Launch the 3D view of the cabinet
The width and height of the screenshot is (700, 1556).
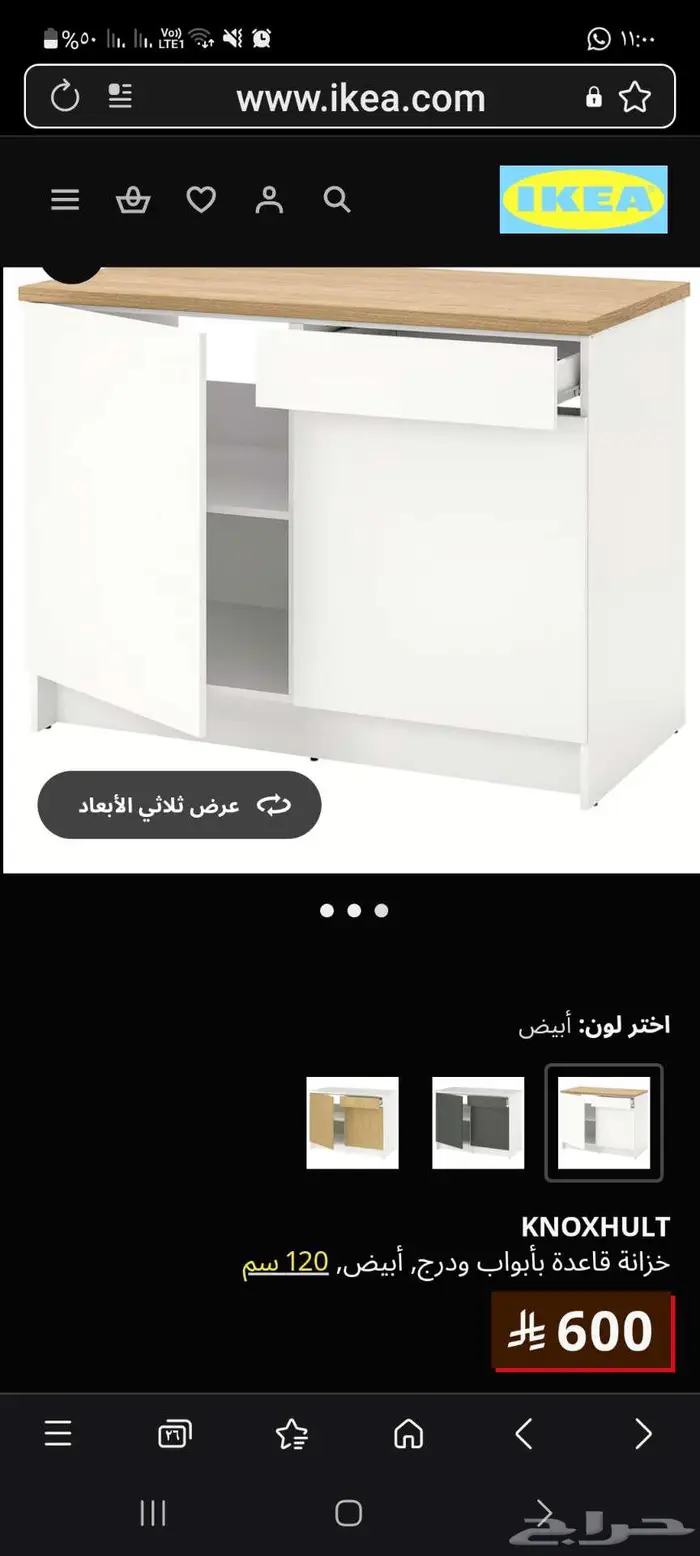180,805
